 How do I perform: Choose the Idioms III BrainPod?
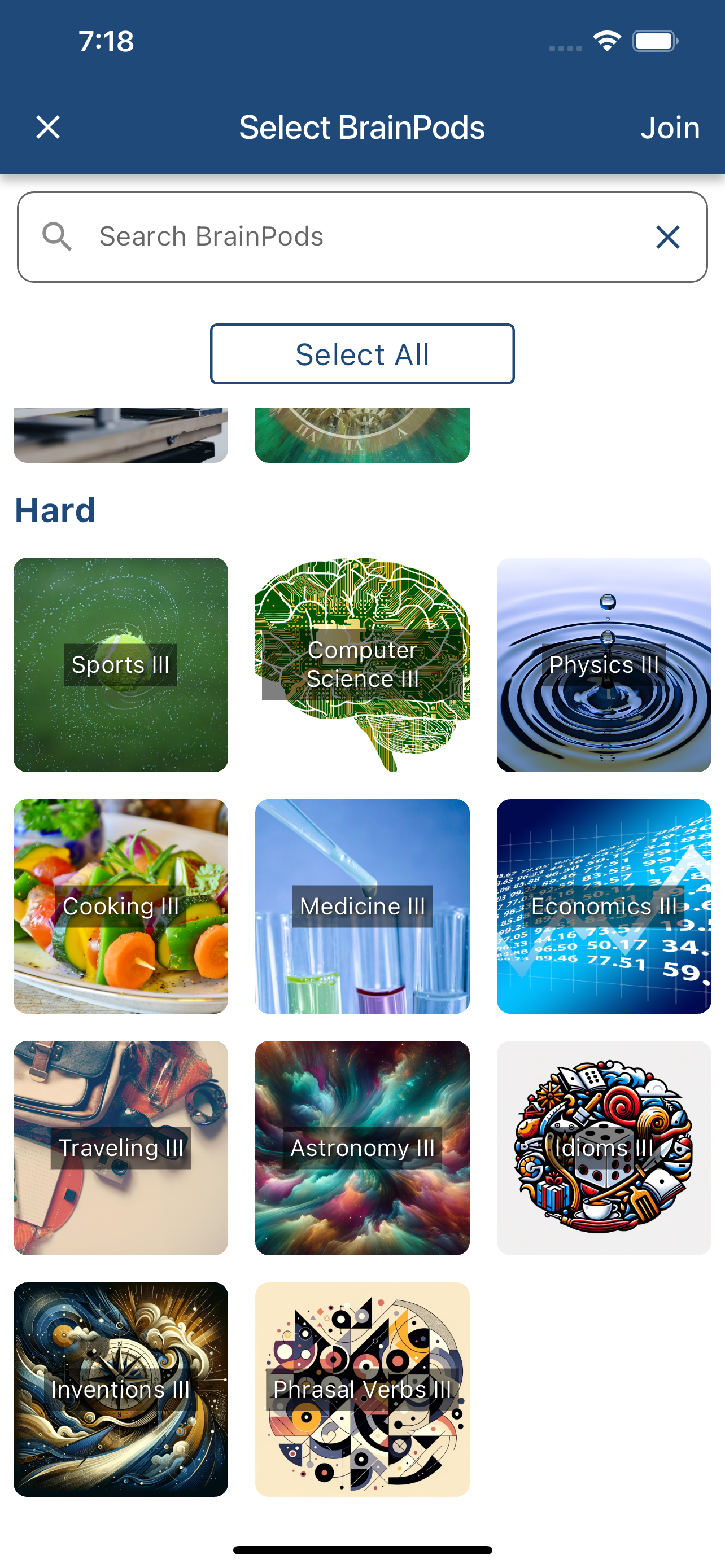pos(604,1148)
